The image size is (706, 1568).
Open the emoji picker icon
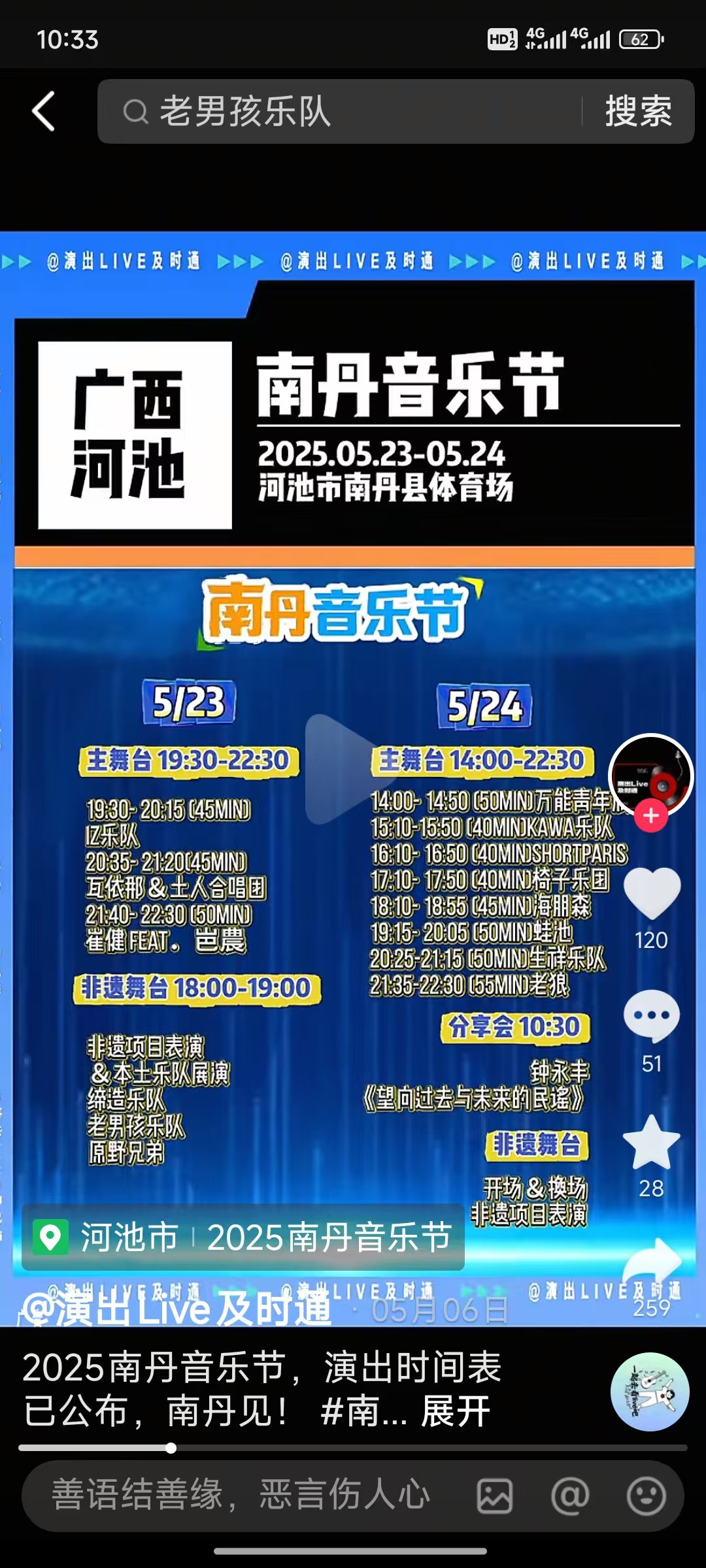(x=646, y=1496)
